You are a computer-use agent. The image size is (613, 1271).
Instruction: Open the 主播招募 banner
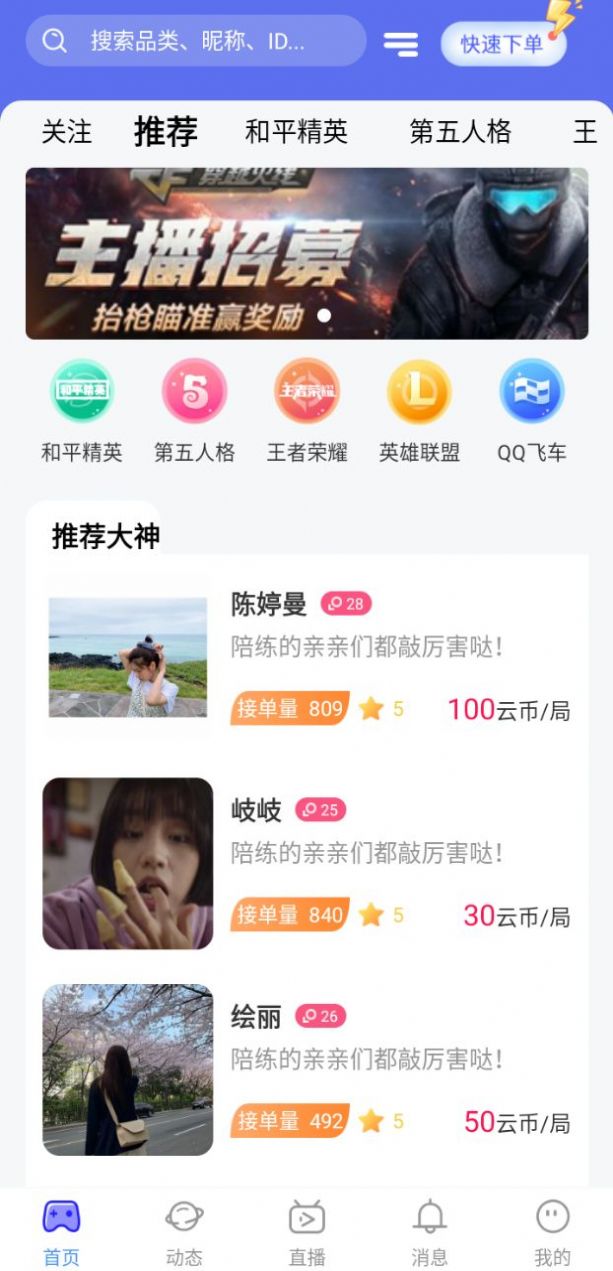[306, 254]
